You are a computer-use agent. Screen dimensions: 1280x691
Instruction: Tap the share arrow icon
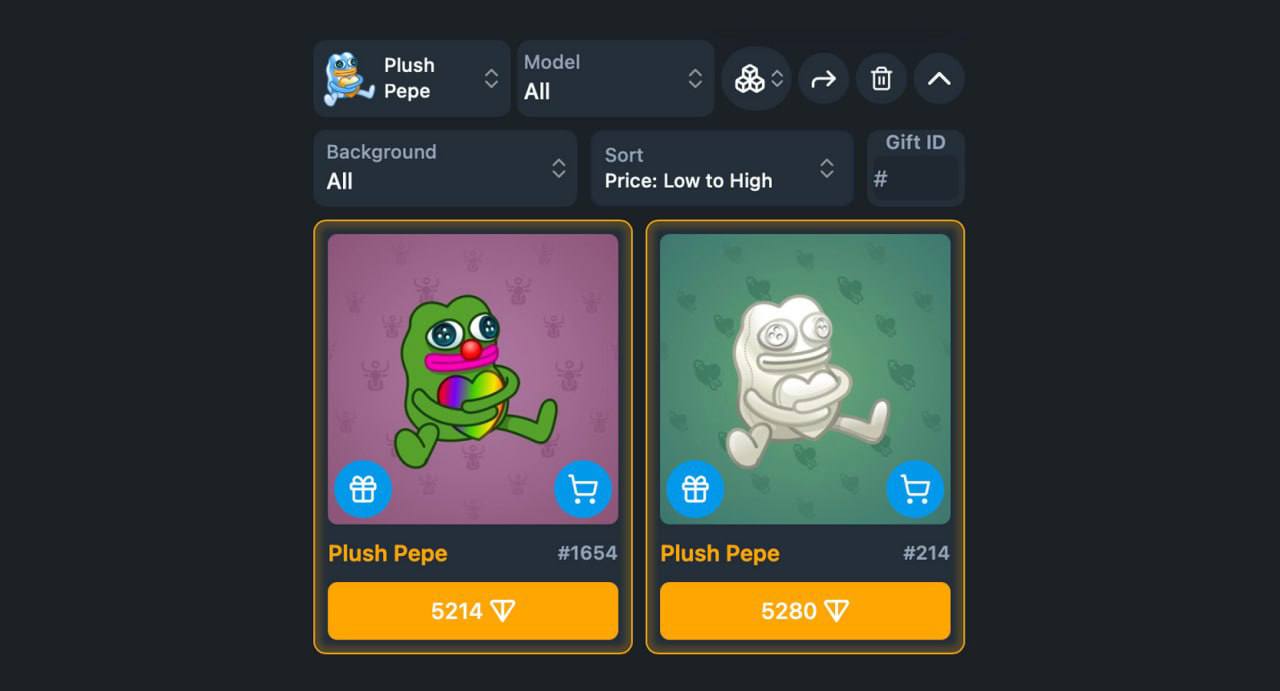(823, 79)
